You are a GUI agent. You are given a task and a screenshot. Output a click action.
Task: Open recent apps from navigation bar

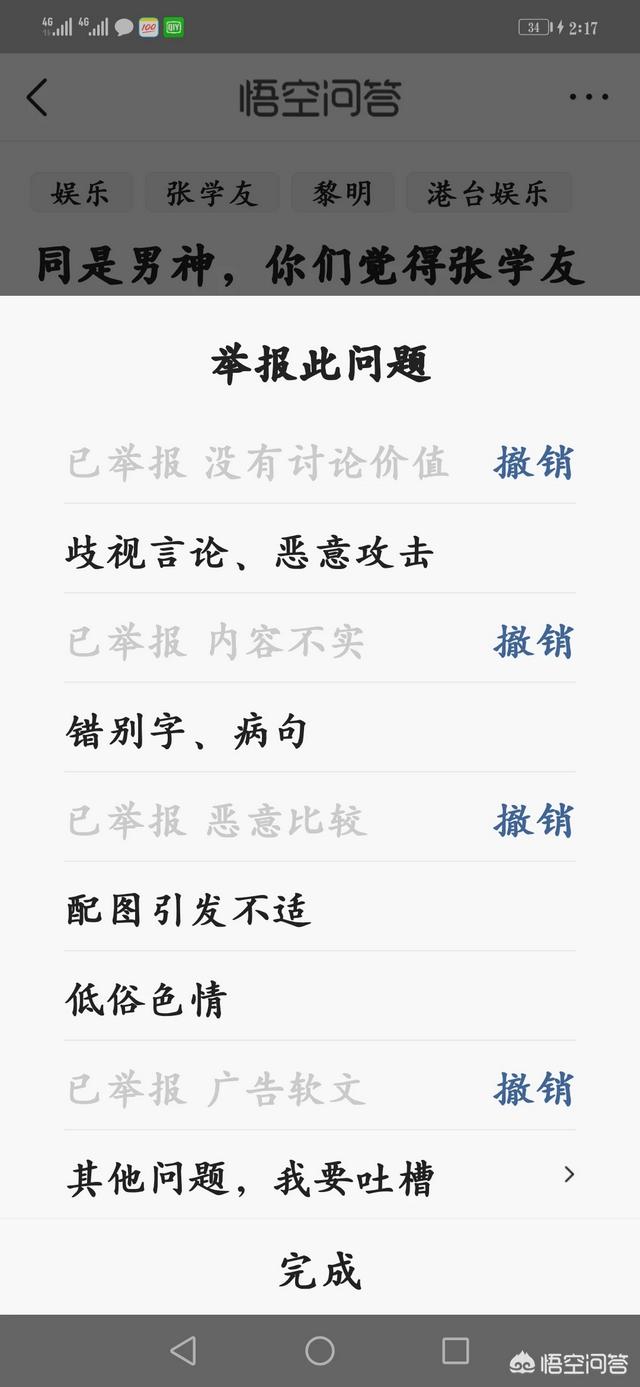click(455, 1351)
